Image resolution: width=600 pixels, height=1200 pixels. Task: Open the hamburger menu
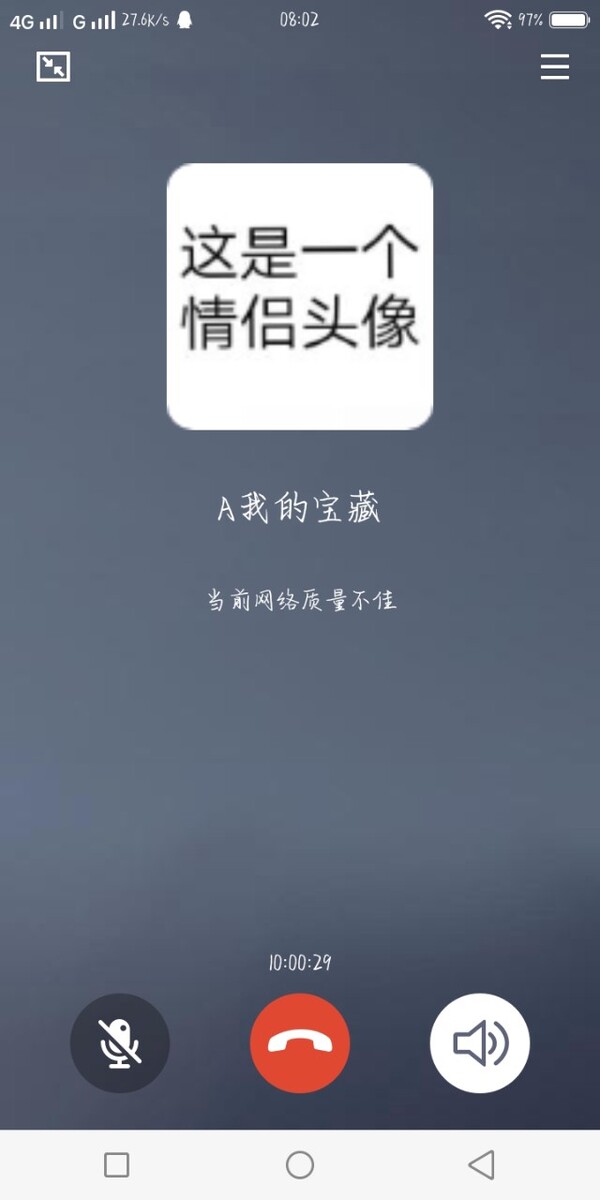(554, 67)
